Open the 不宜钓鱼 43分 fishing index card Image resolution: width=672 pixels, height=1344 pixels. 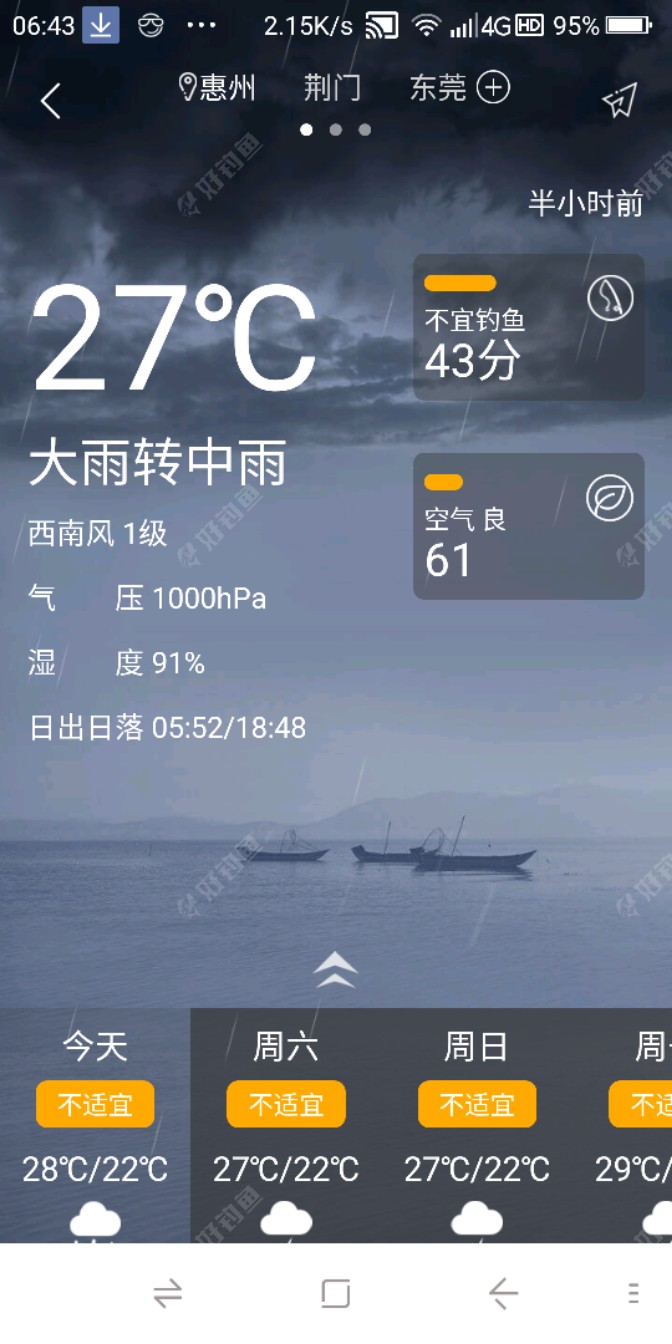coord(528,327)
